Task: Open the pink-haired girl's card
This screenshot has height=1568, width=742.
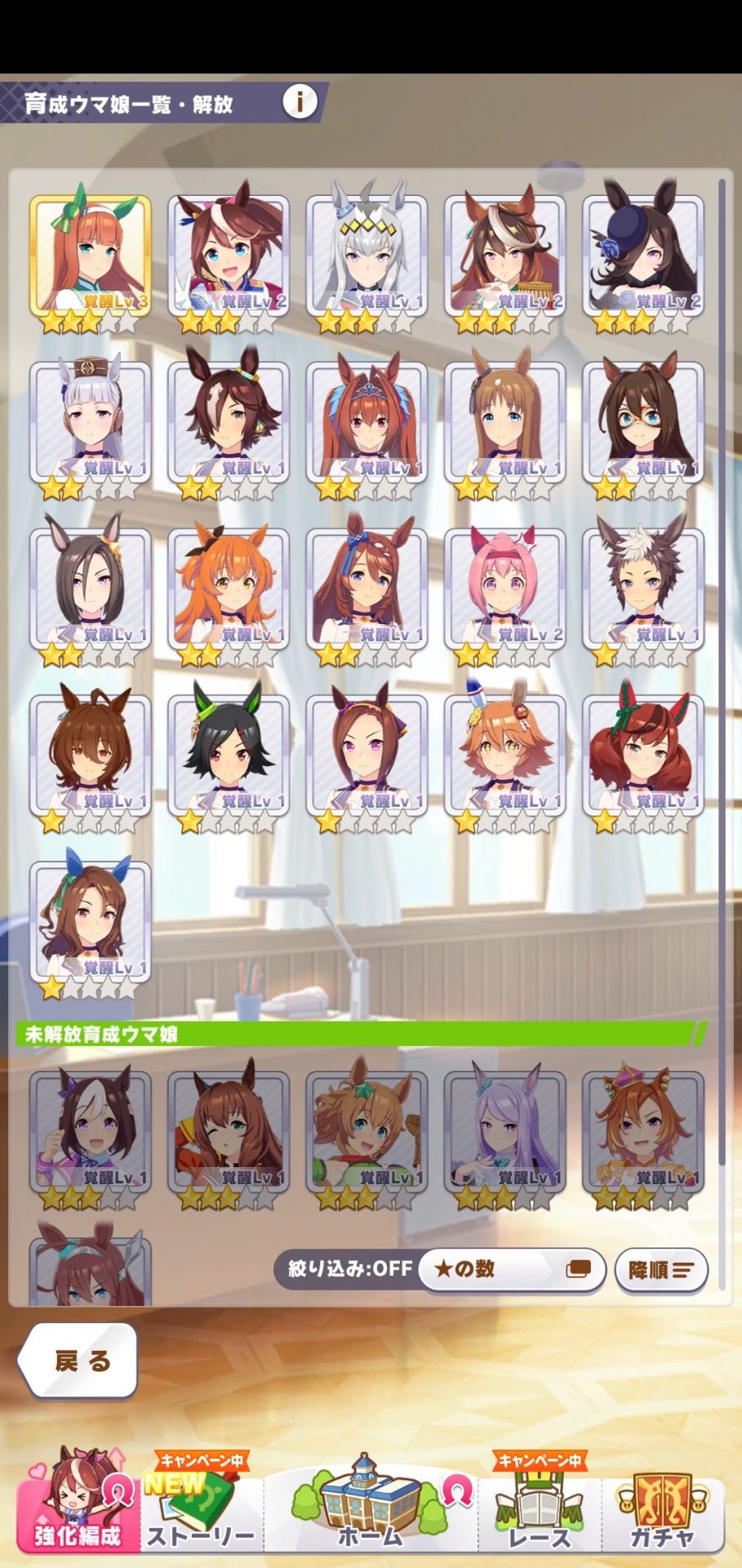Action: click(504, 591)
